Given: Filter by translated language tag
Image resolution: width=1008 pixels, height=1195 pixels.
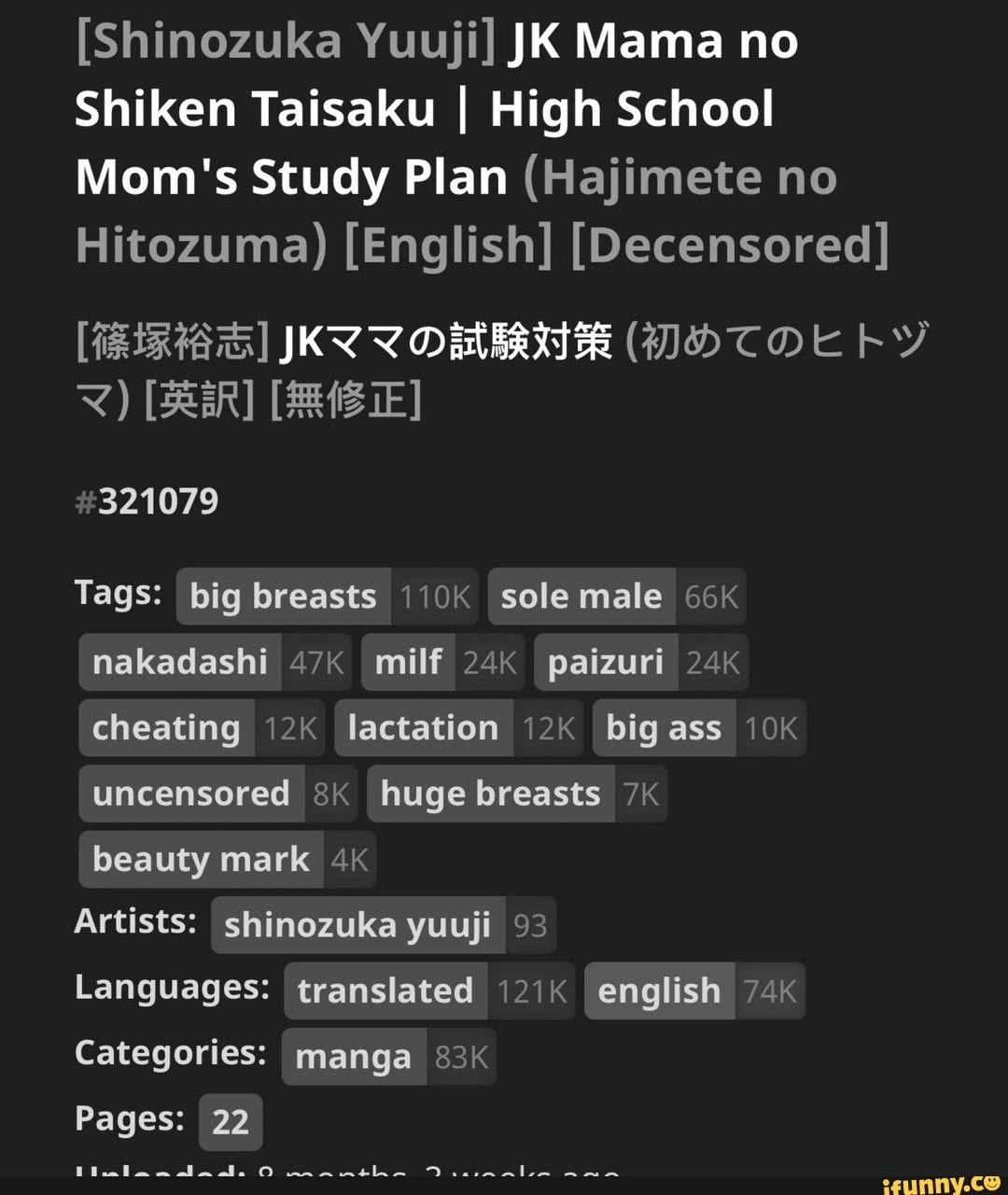Looking at the screenshot, I should click(385, 991).
